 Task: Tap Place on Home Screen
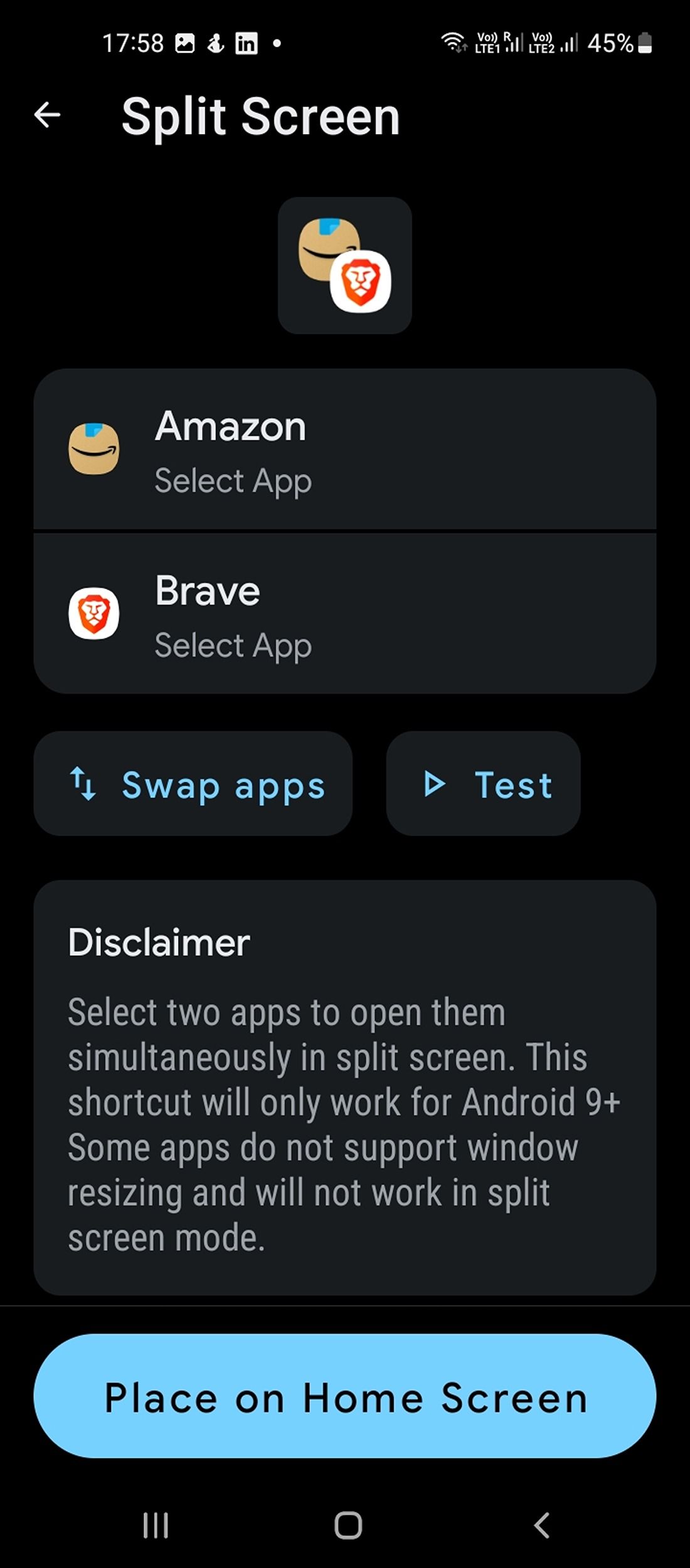[x=345, y=1397]
